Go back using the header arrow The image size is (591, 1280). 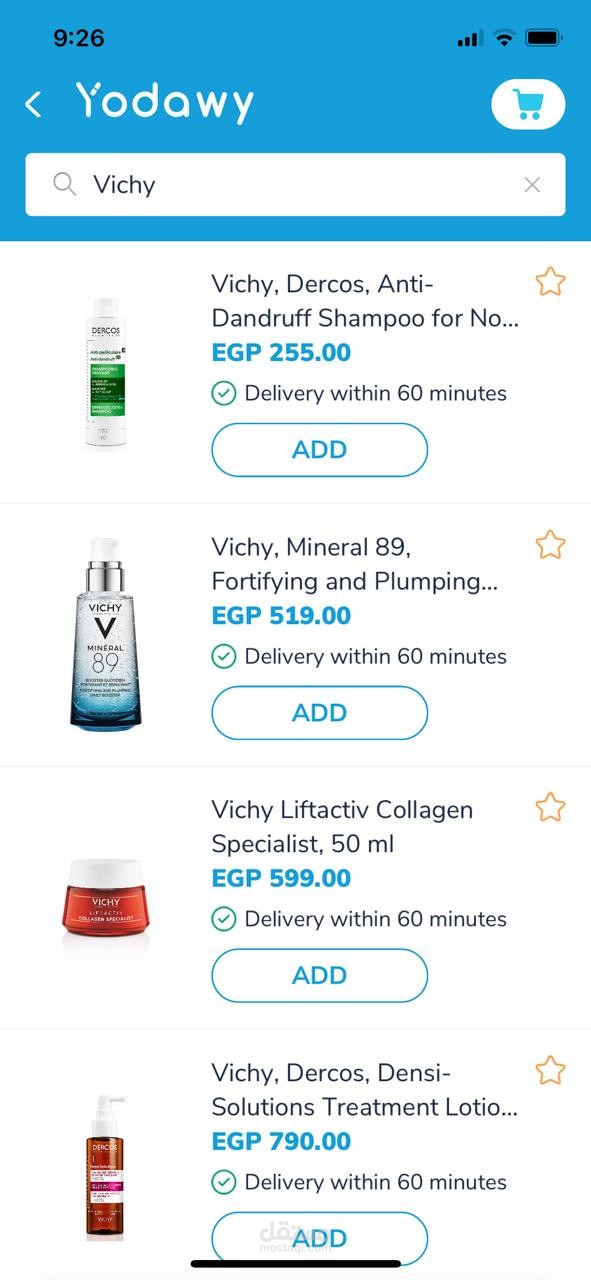pyautogui.click(x=33, y=104)
